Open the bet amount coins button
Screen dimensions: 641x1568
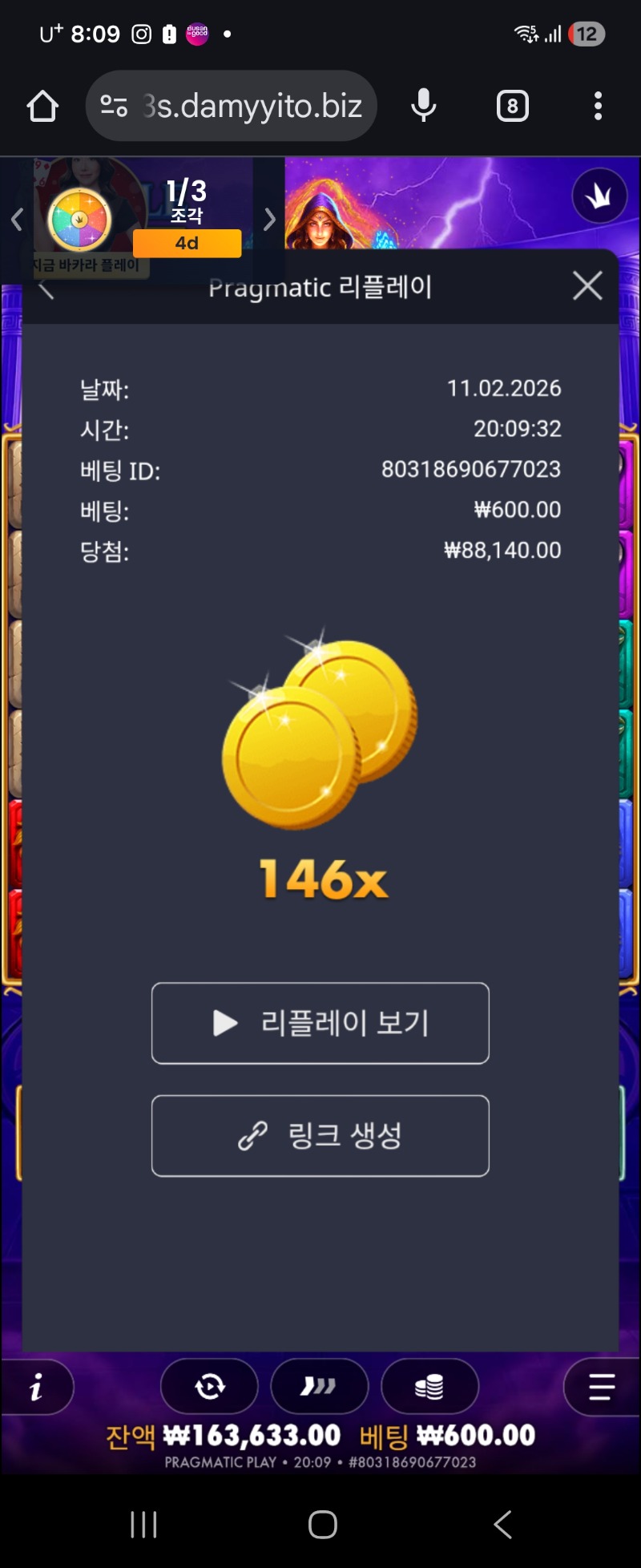429,1386
